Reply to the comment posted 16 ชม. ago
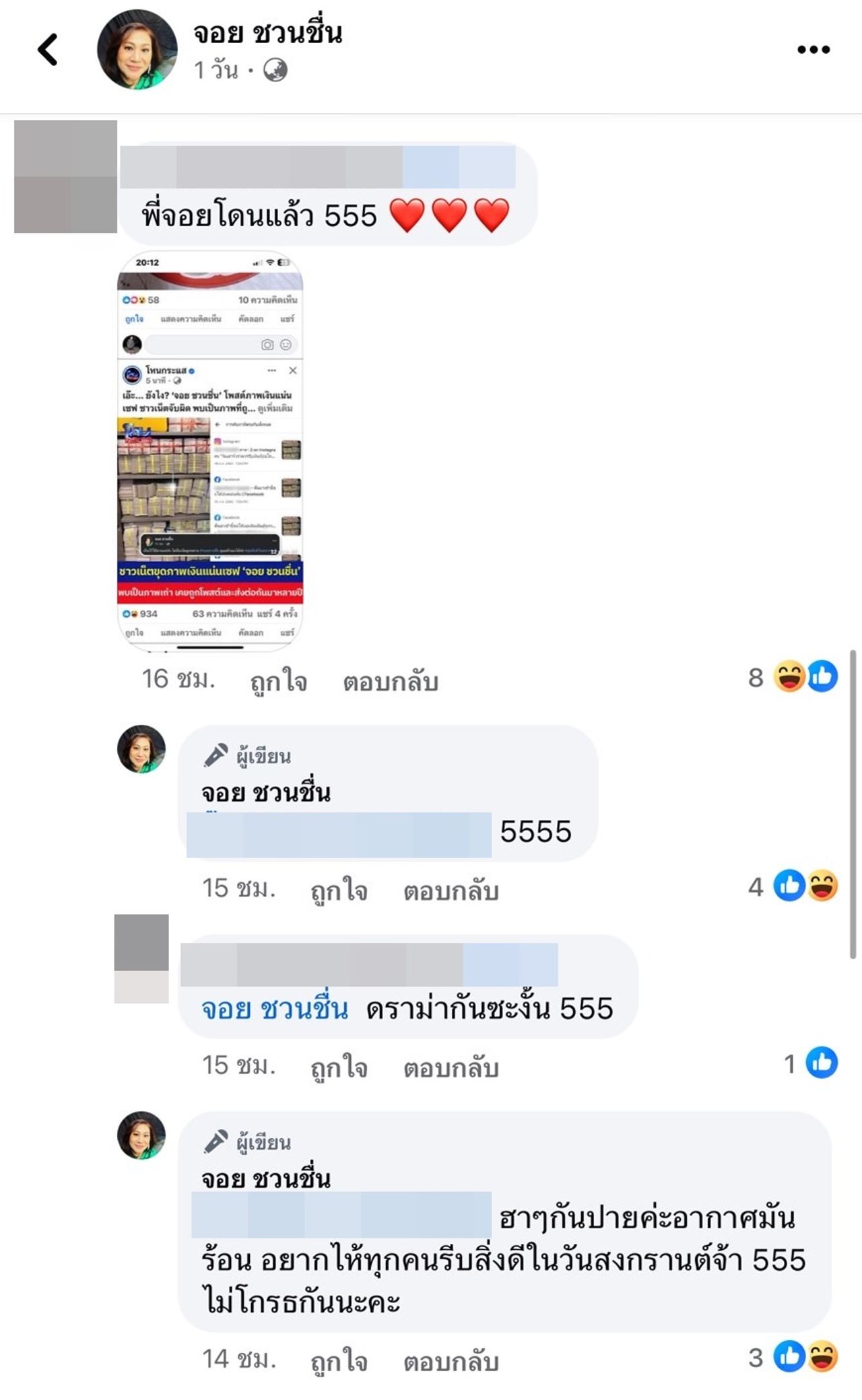 click(391, 682)
